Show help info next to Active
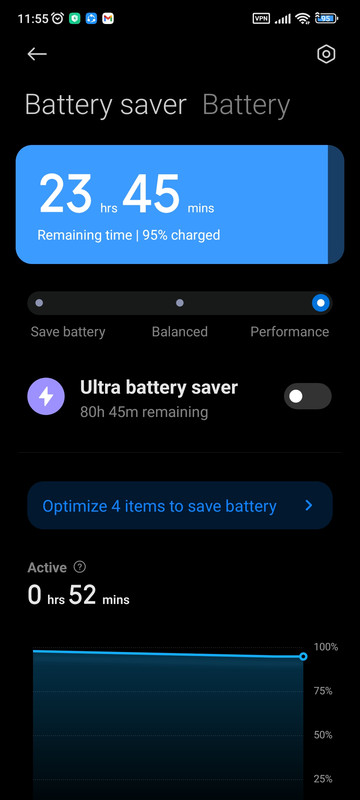 point(80,567)
